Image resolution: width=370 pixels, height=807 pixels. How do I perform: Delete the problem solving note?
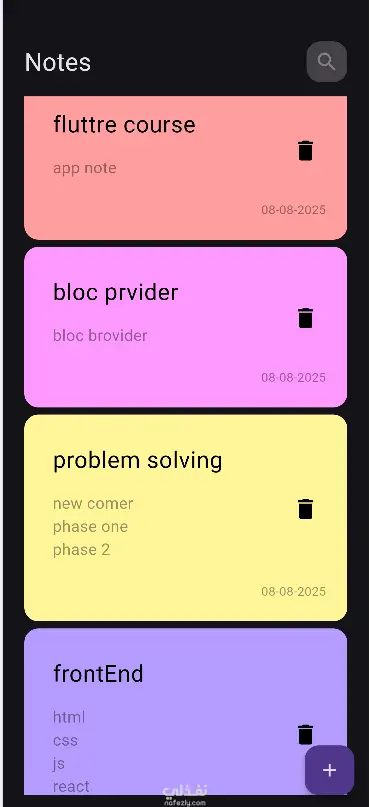click(305, 508)
